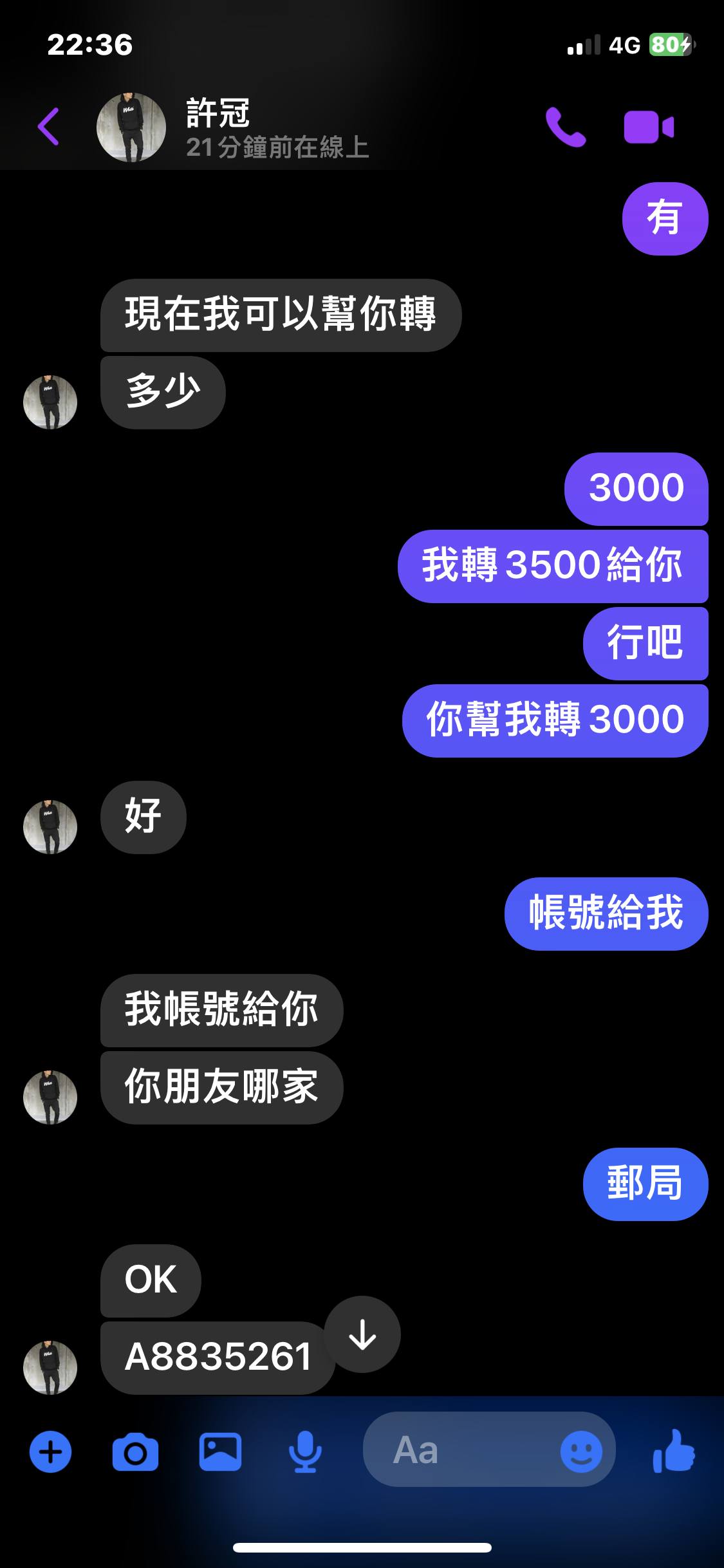Open the camera to take a photo
This screenshot has height=1568, width=724.
point(135,1451)
